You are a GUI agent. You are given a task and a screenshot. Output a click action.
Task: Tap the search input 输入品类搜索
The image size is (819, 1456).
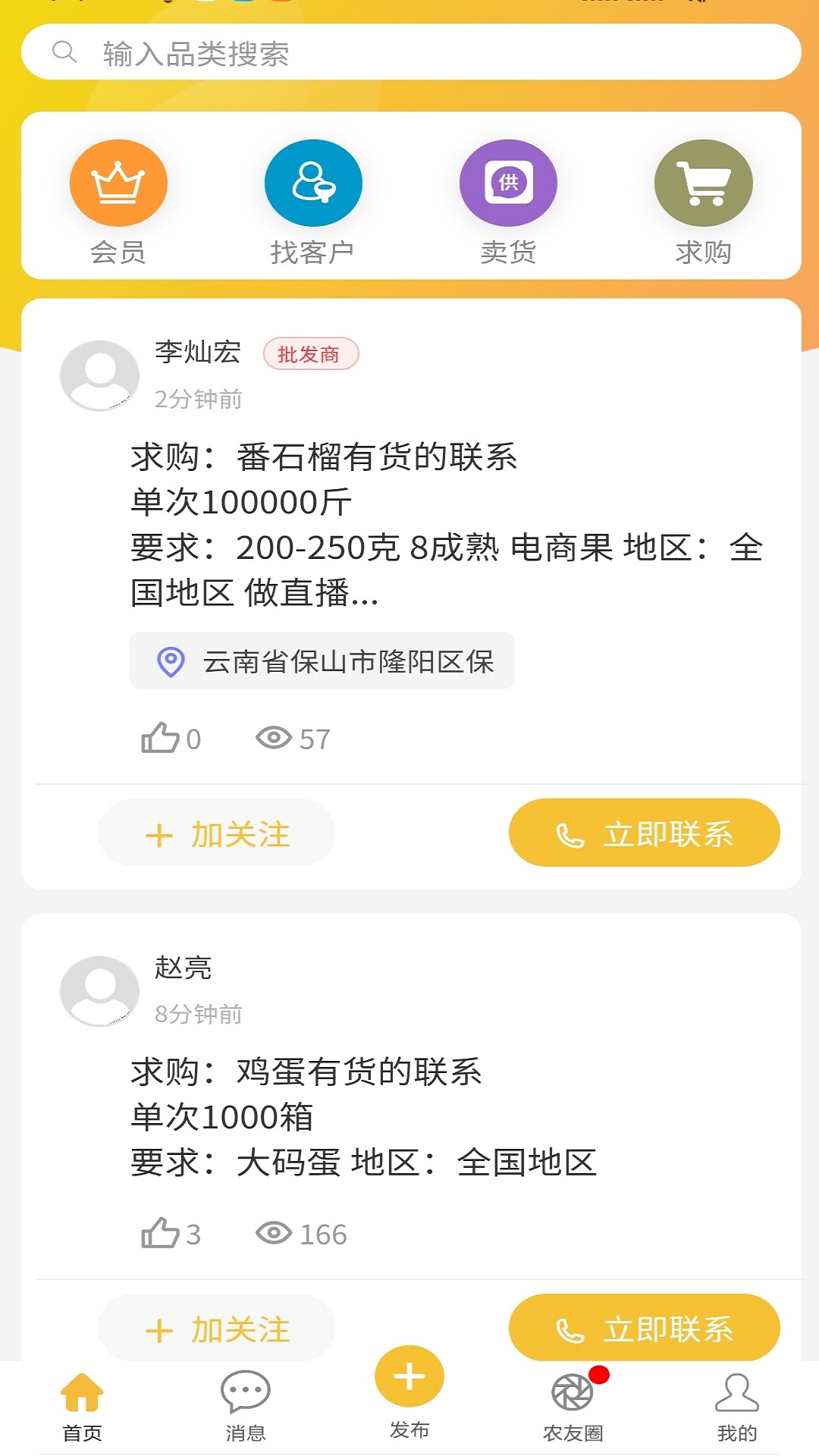tap(409, 52)
